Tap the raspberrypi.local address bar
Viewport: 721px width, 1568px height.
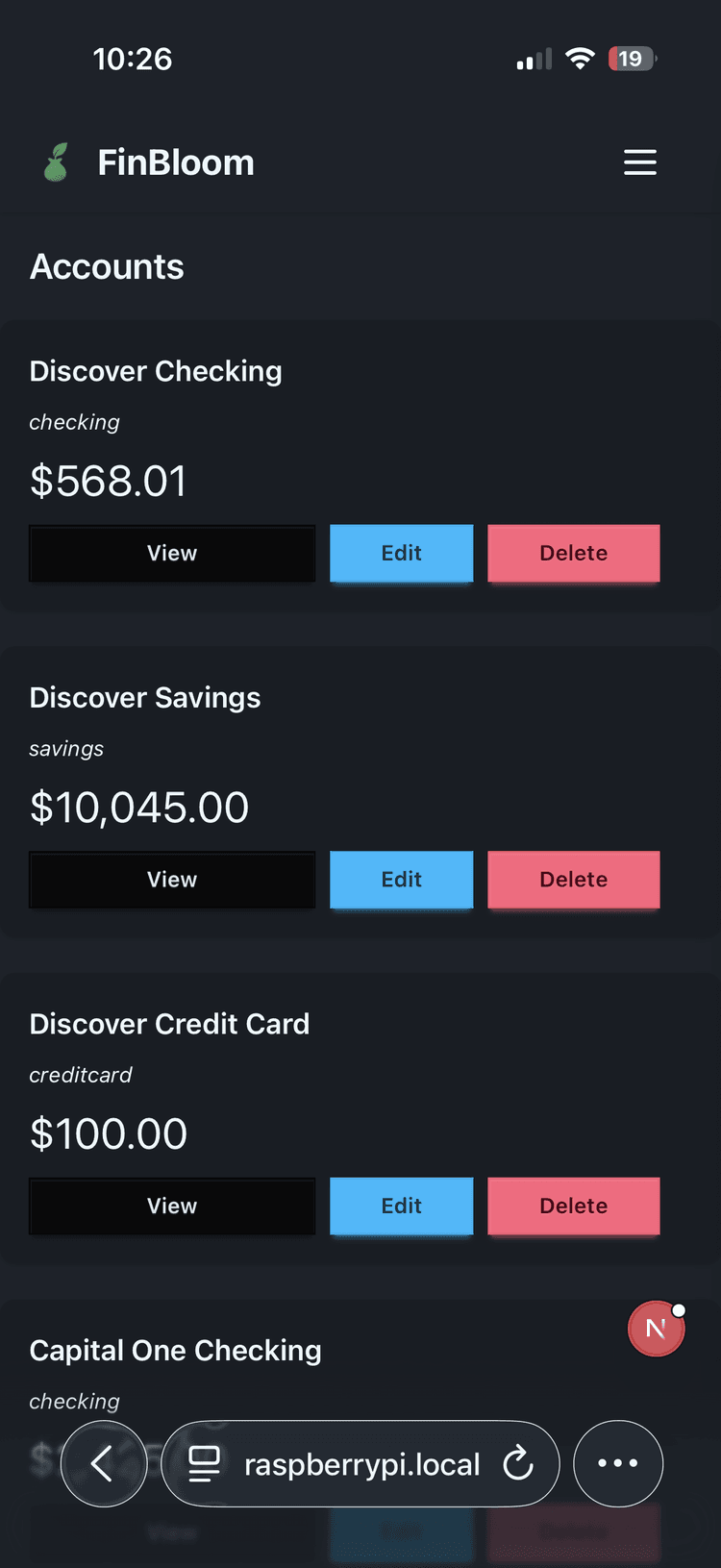coord(360,1463)
